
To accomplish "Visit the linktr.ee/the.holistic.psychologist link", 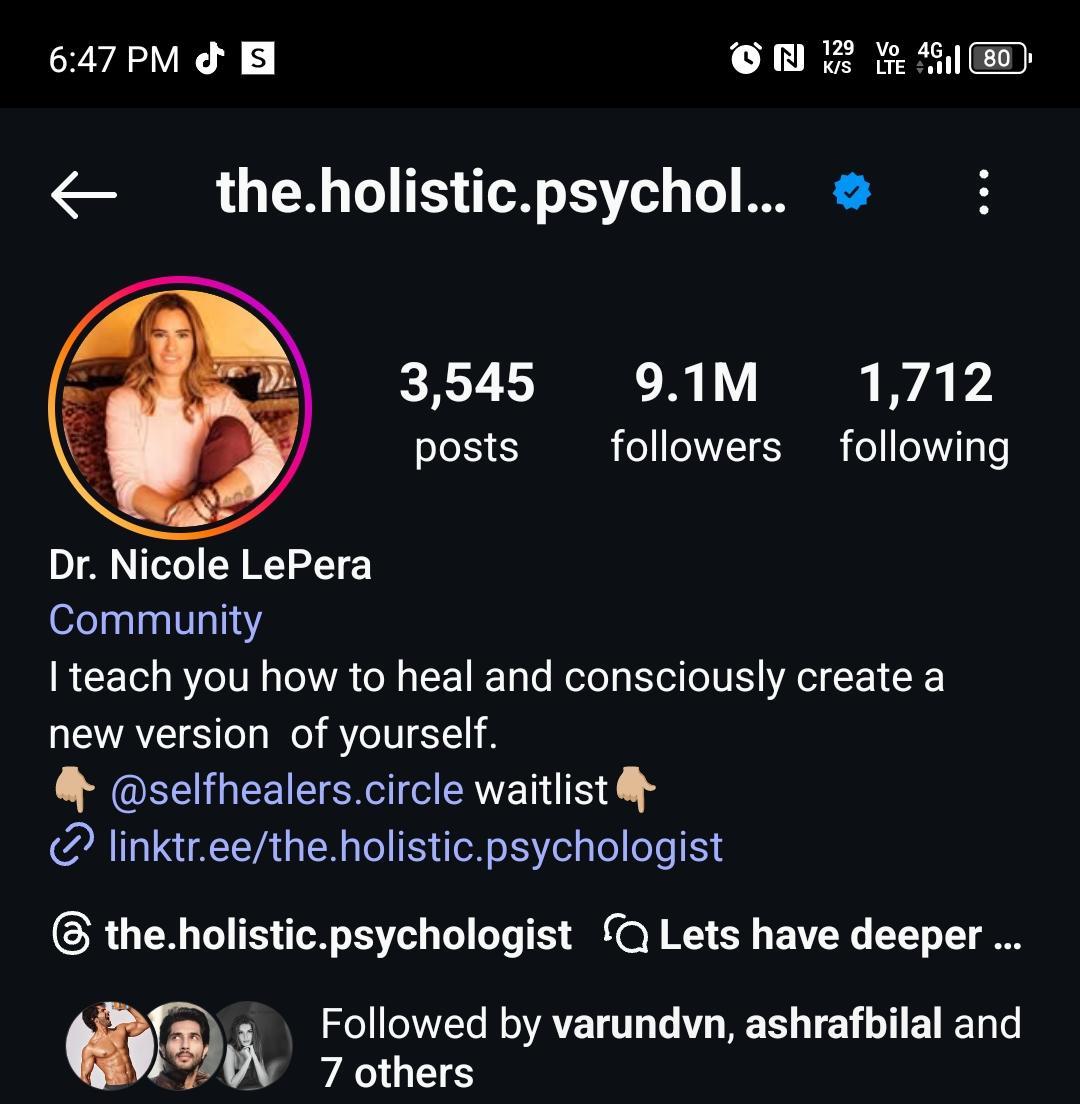I will coord(415,846).
